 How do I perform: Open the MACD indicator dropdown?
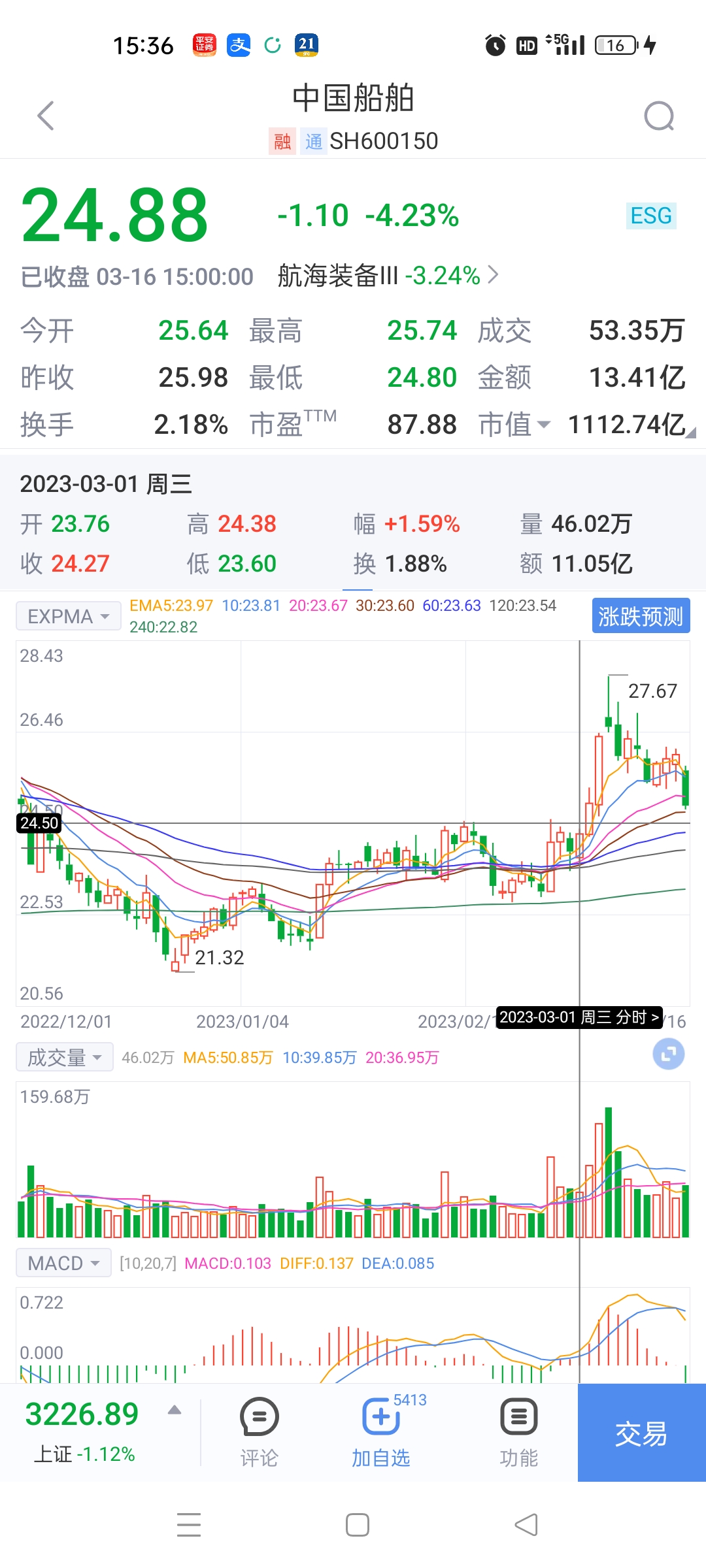(63, 1263)
